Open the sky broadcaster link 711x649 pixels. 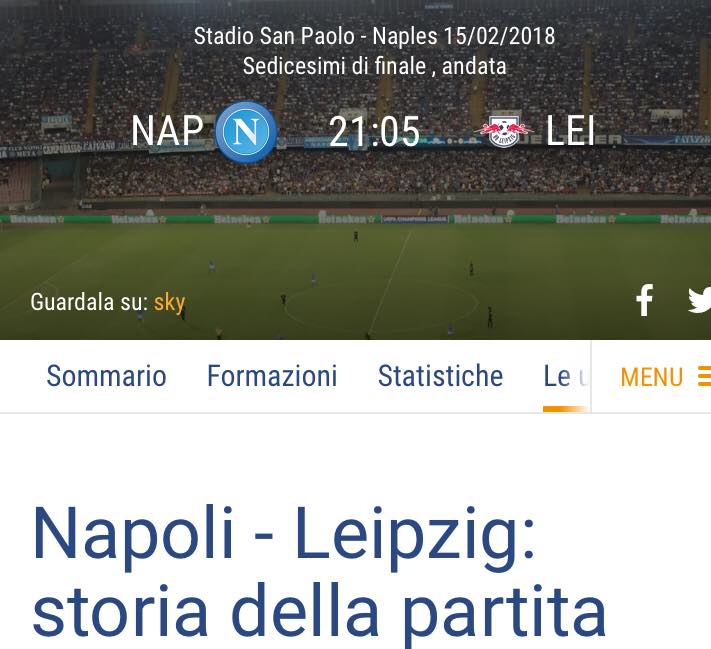(169, 302)
